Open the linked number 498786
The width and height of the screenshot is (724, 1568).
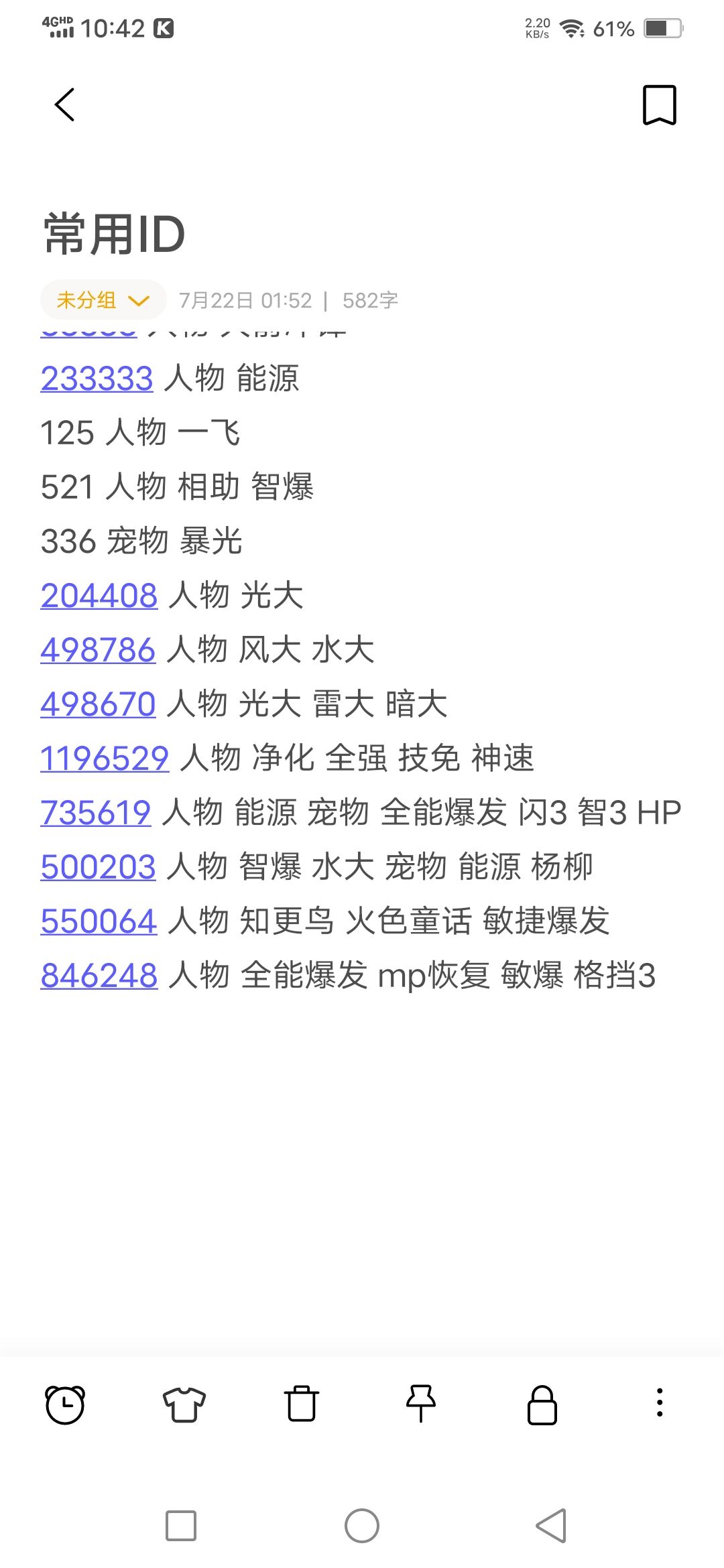[99, 650]
